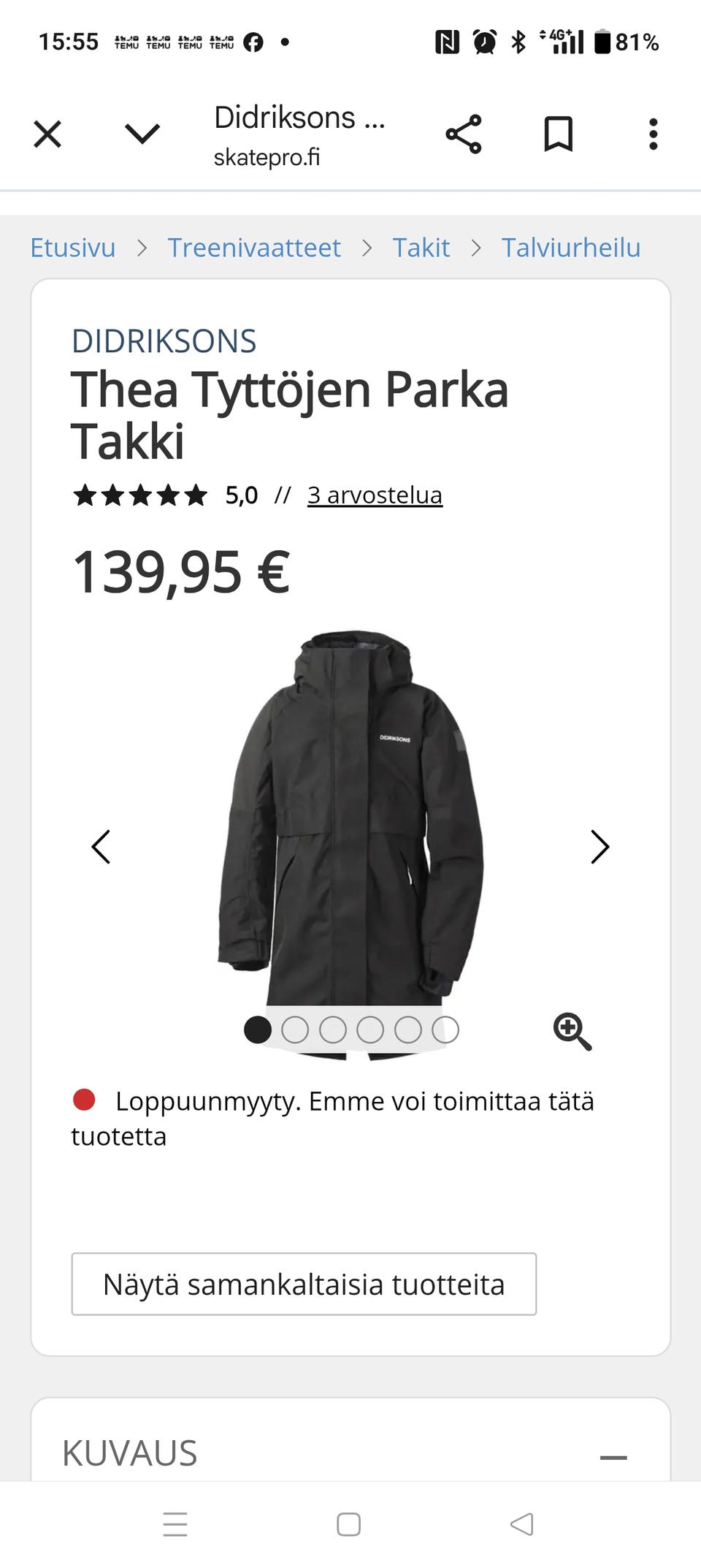Select the second image indicator dot
The image size is (701, 1568).
coord(295,1030)
